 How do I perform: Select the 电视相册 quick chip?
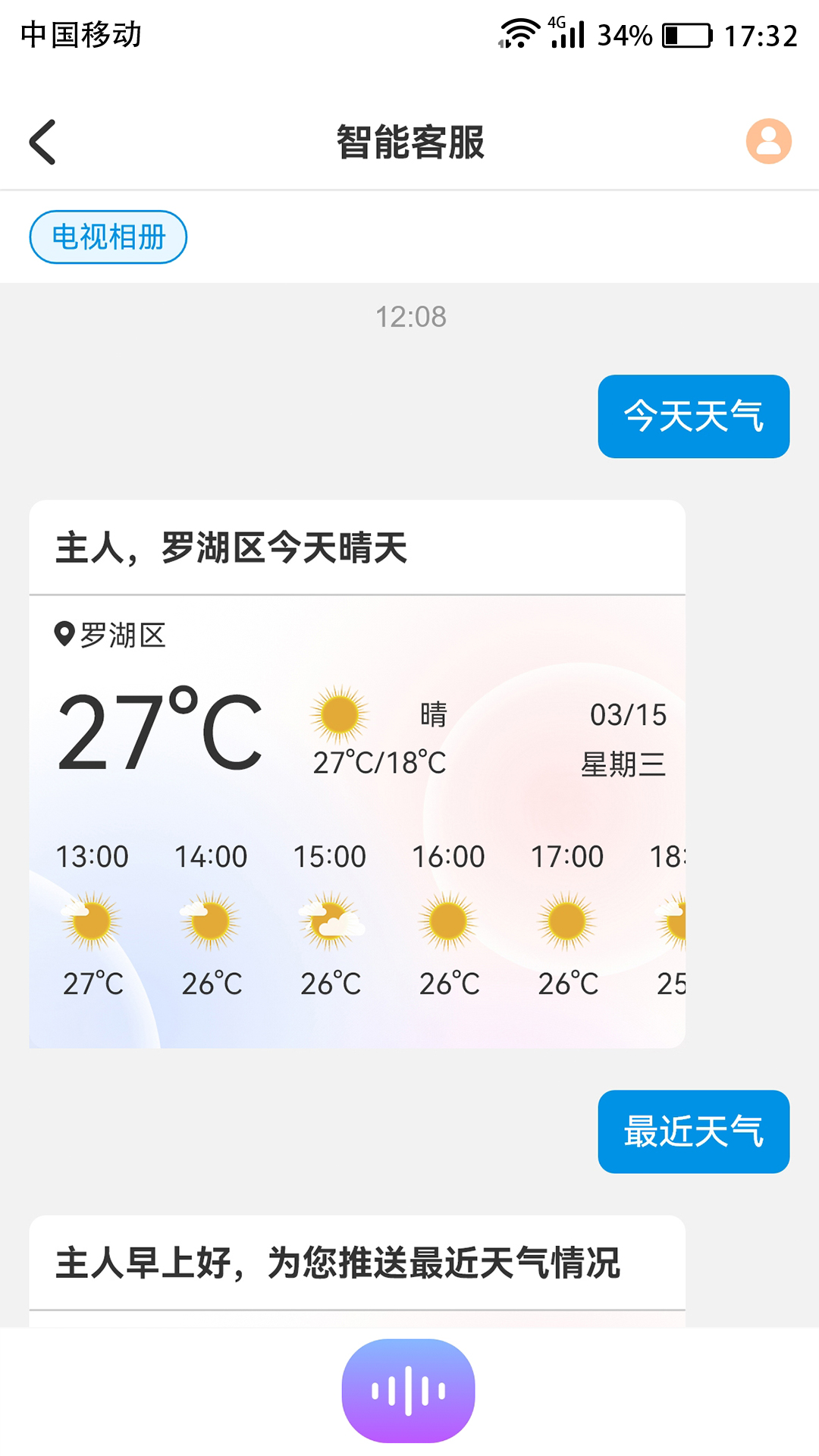tap(108, 237)
